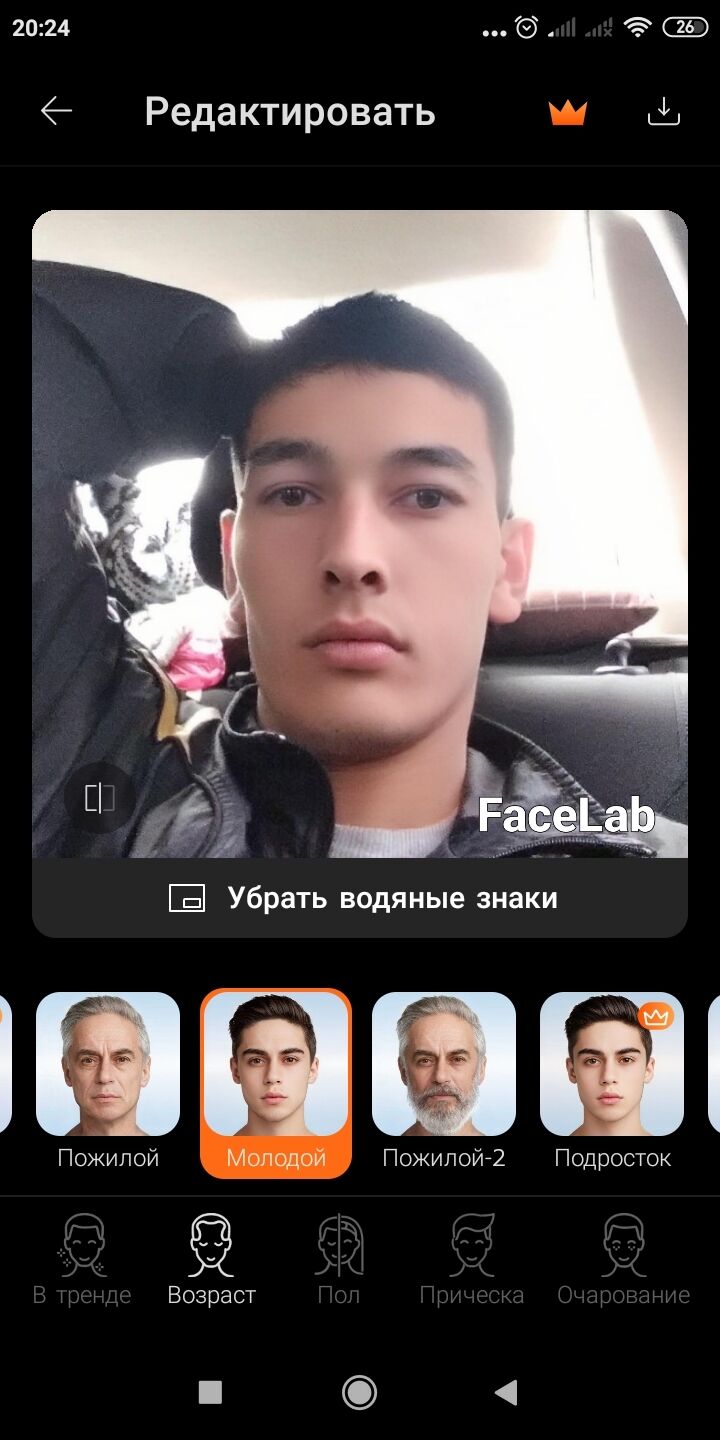Toggle the before/after compare icon
Screen dimensions: 720x1440
99,797
